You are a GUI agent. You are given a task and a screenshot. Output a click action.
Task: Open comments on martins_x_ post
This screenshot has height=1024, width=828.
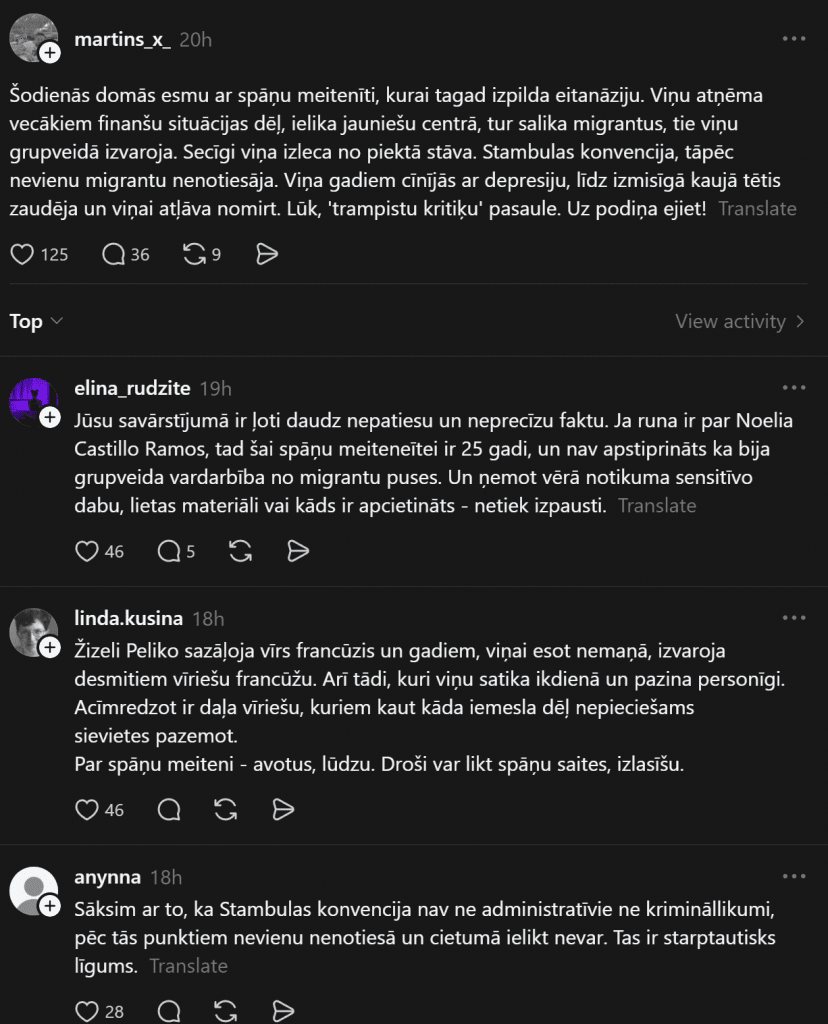click(x=114, y=254)
